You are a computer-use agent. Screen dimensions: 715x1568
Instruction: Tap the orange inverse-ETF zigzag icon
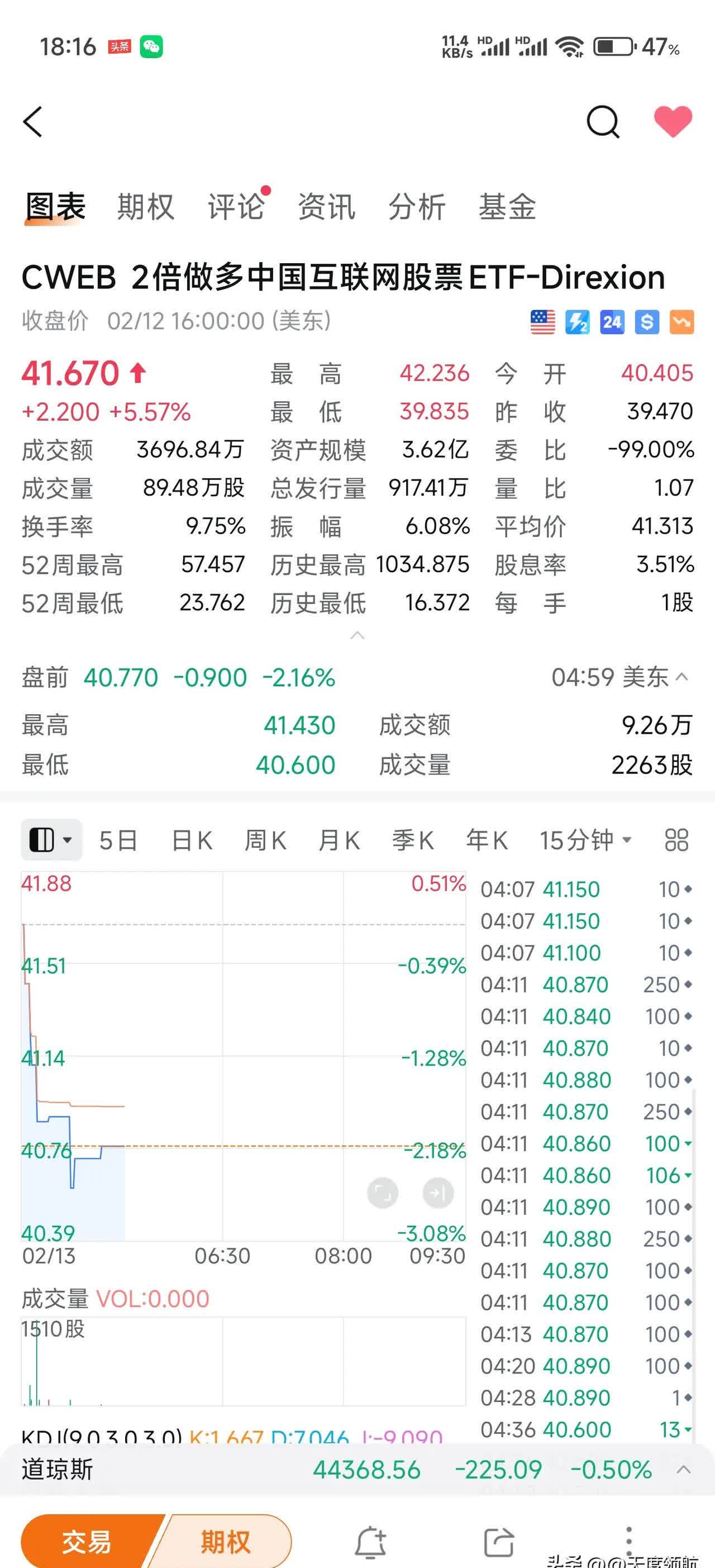tap(683, 321)
